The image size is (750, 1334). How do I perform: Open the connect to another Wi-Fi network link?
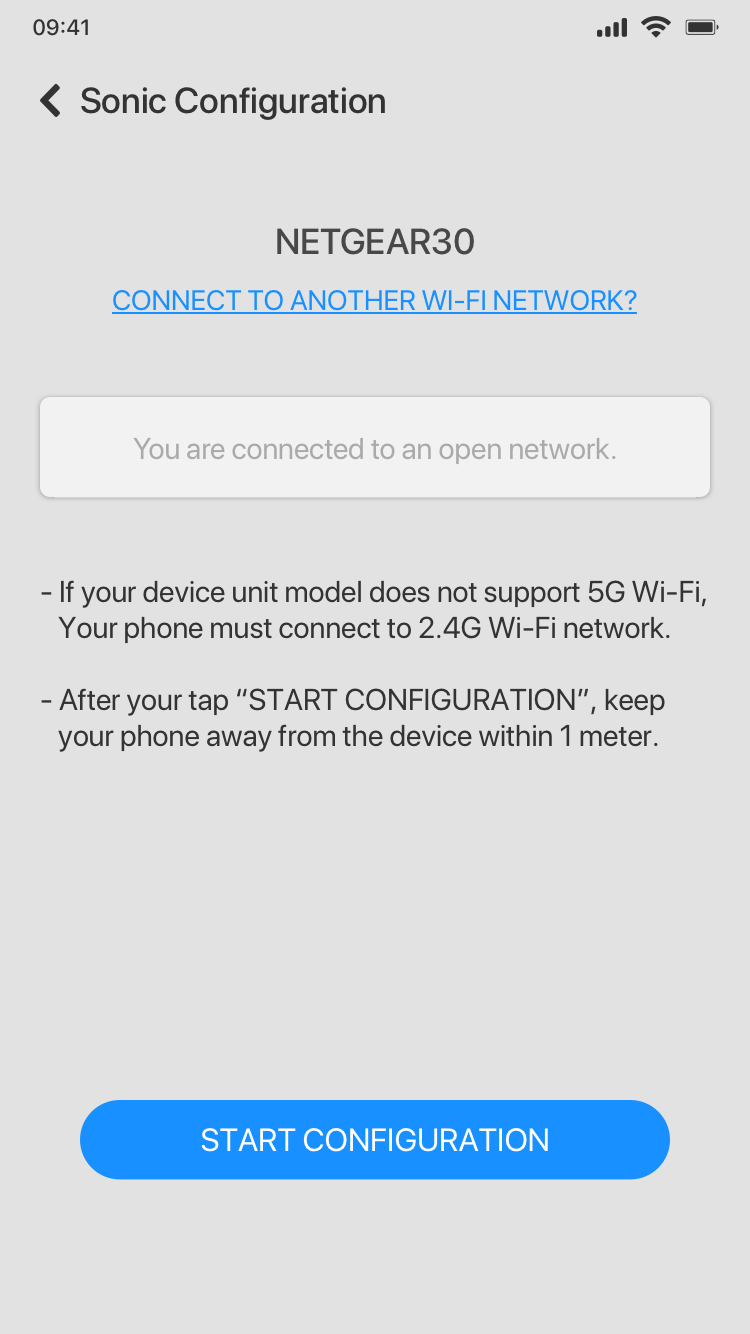tap(374, 301)
